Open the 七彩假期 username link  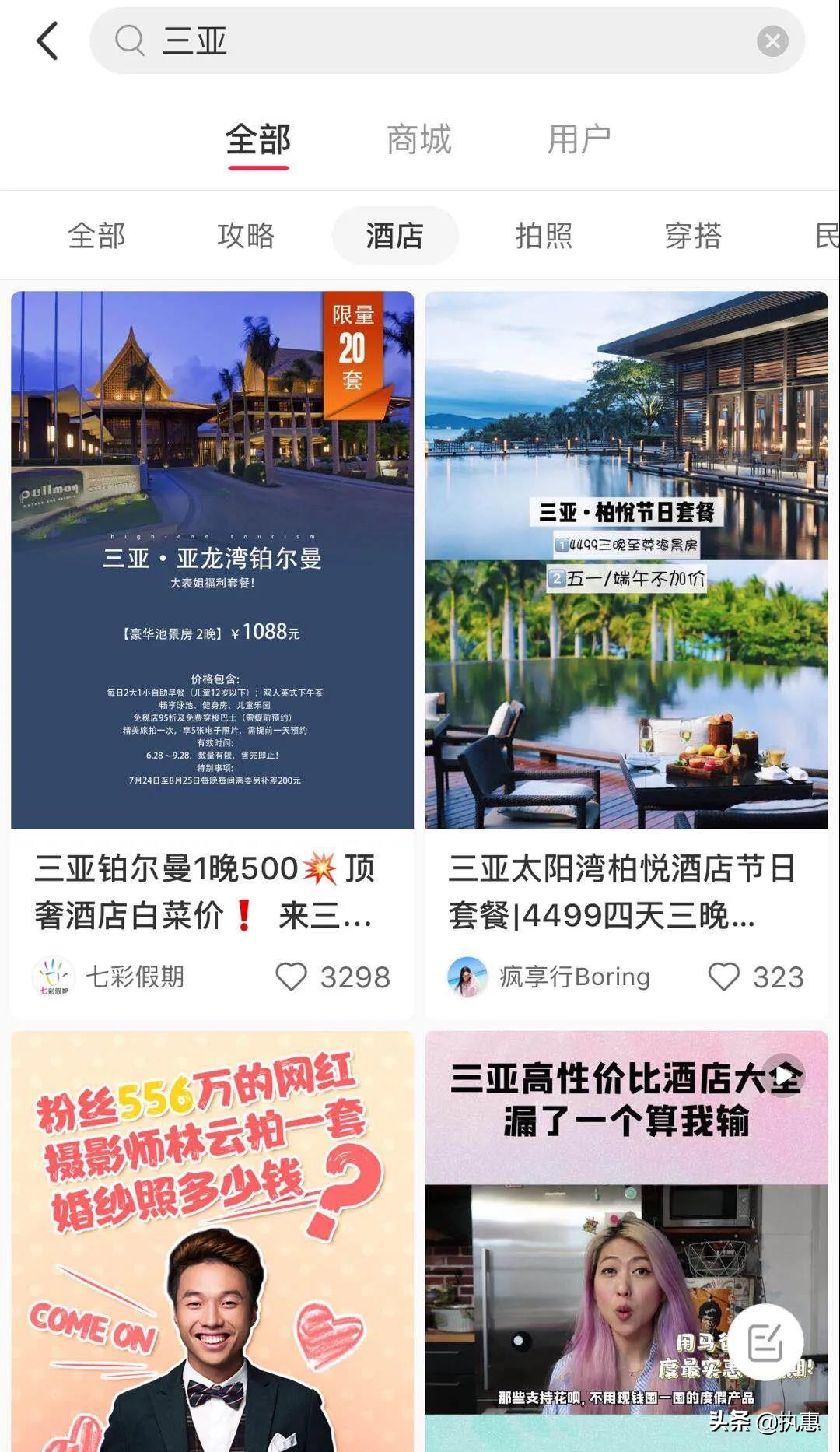click(136, 977)
